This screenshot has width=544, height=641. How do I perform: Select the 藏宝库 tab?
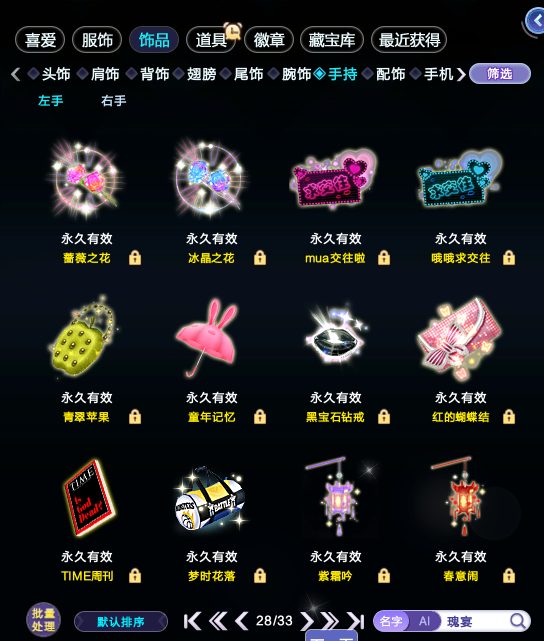point(331,40)
